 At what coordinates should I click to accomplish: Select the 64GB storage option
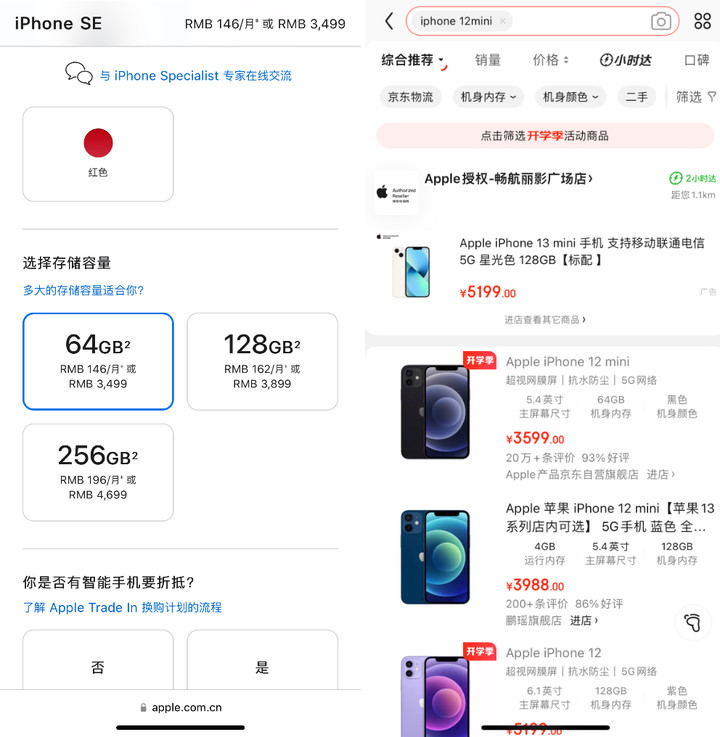(98, 361)
